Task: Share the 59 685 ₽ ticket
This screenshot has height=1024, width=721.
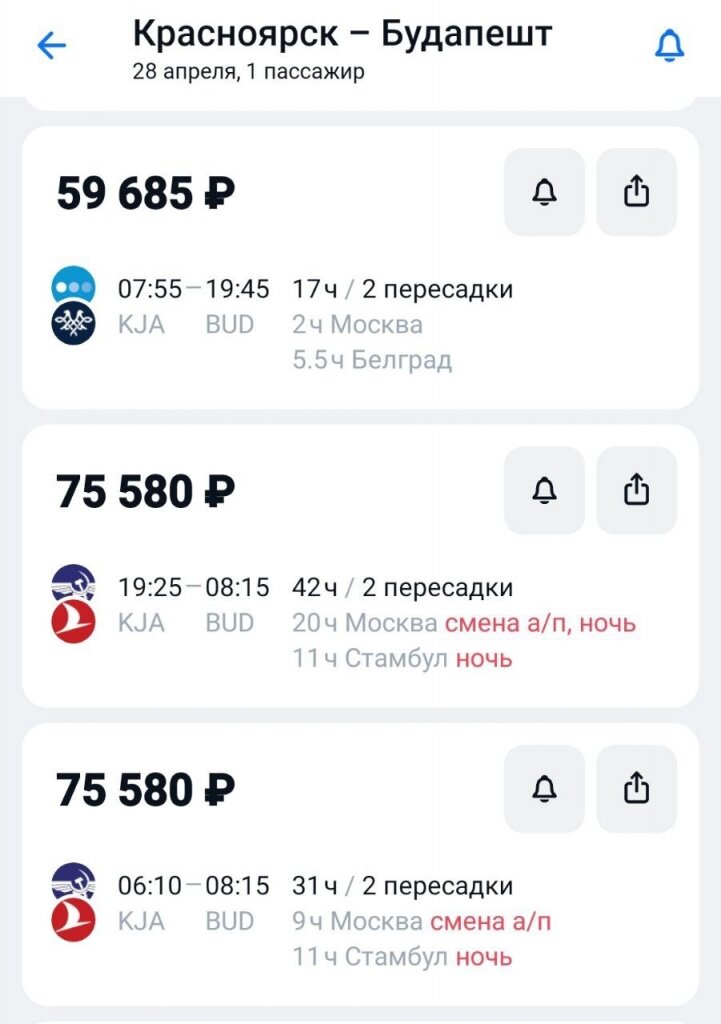Action: pyautogui.click(x=636, y=192)
